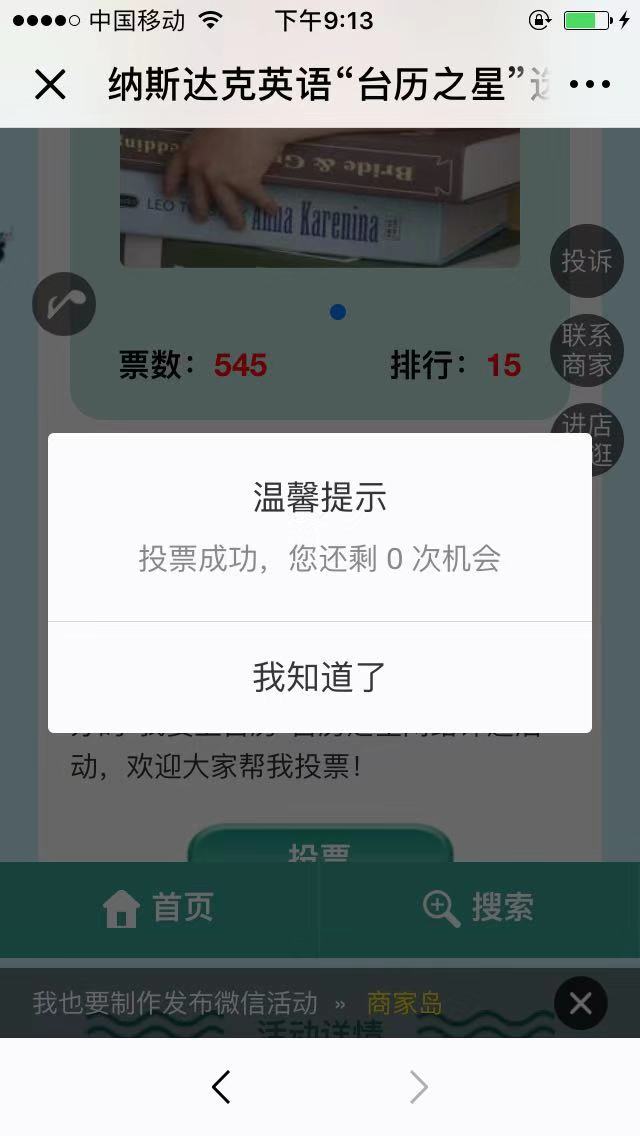Open the 商家岛 link

click(404, 1003)
